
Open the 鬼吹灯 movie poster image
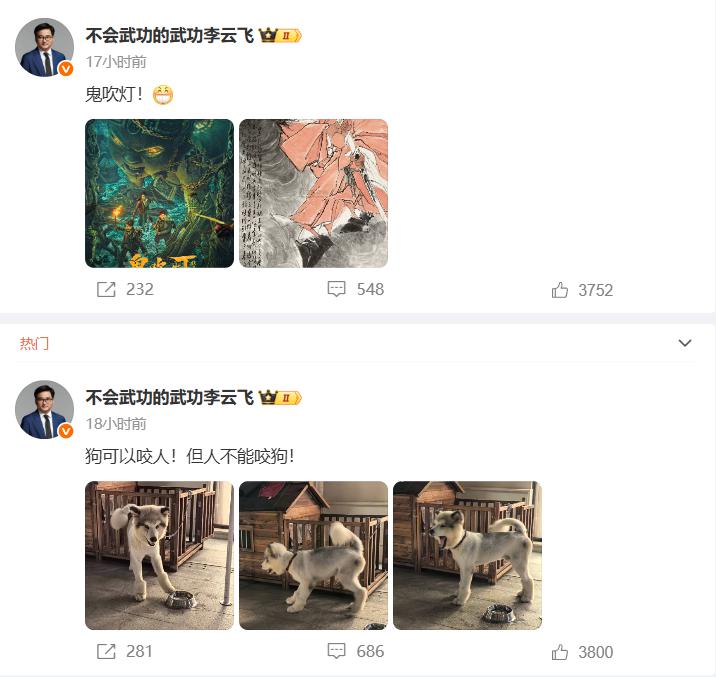[159, 194]
